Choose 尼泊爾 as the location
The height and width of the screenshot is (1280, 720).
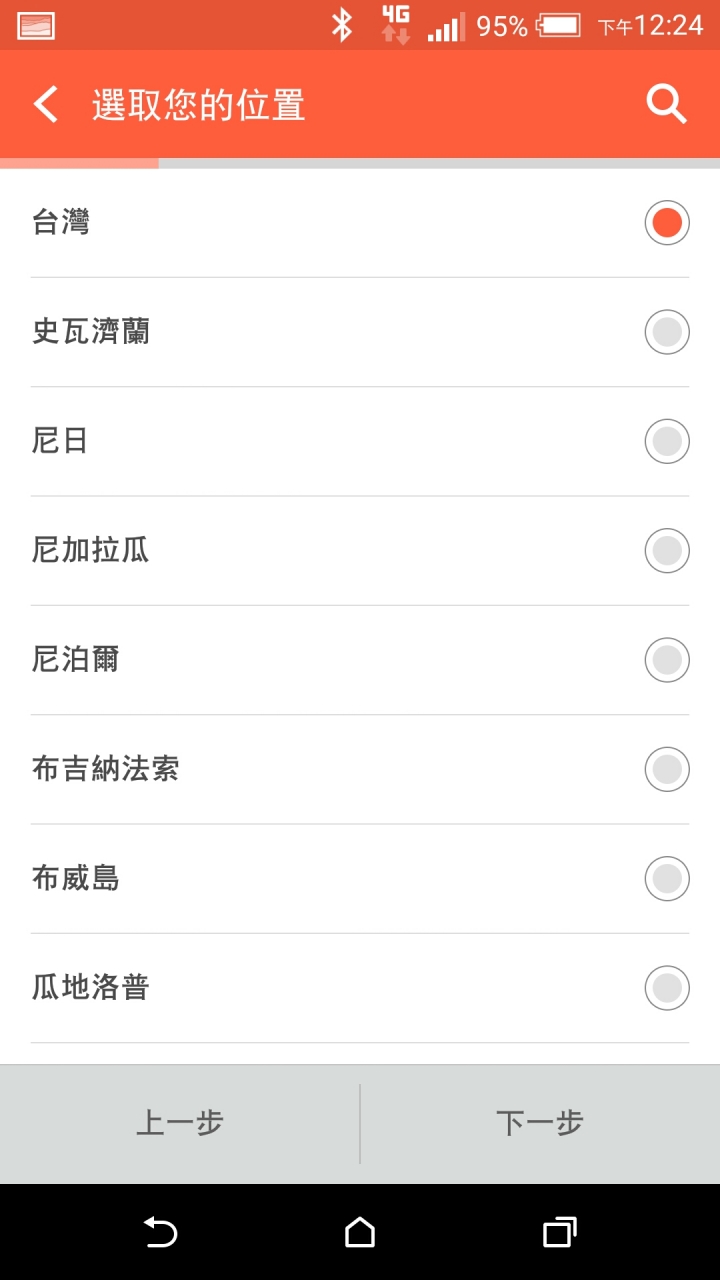point(666,660)
